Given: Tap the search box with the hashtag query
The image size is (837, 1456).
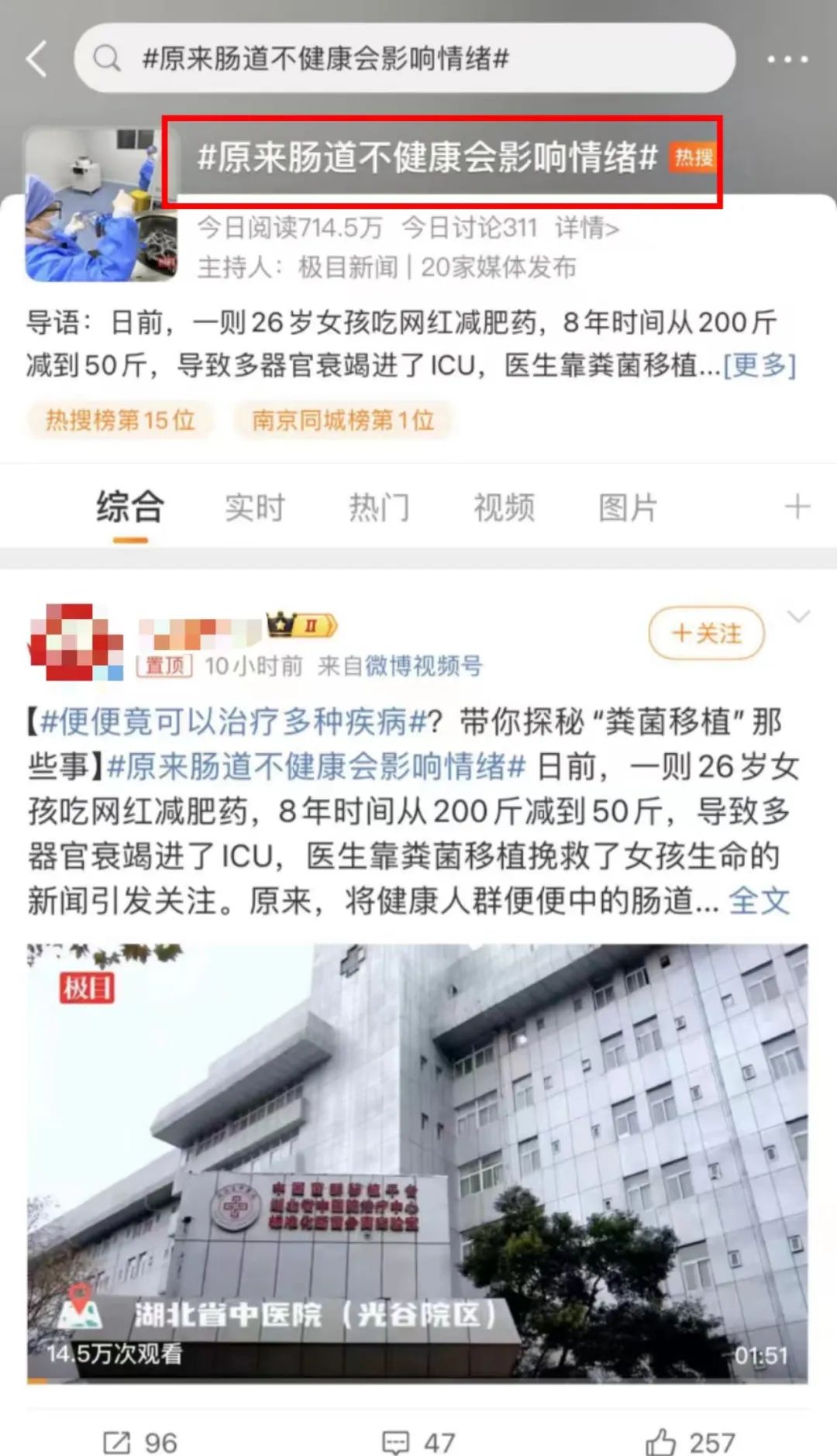Looking at the screenshot, I should [x=403, y=59].
